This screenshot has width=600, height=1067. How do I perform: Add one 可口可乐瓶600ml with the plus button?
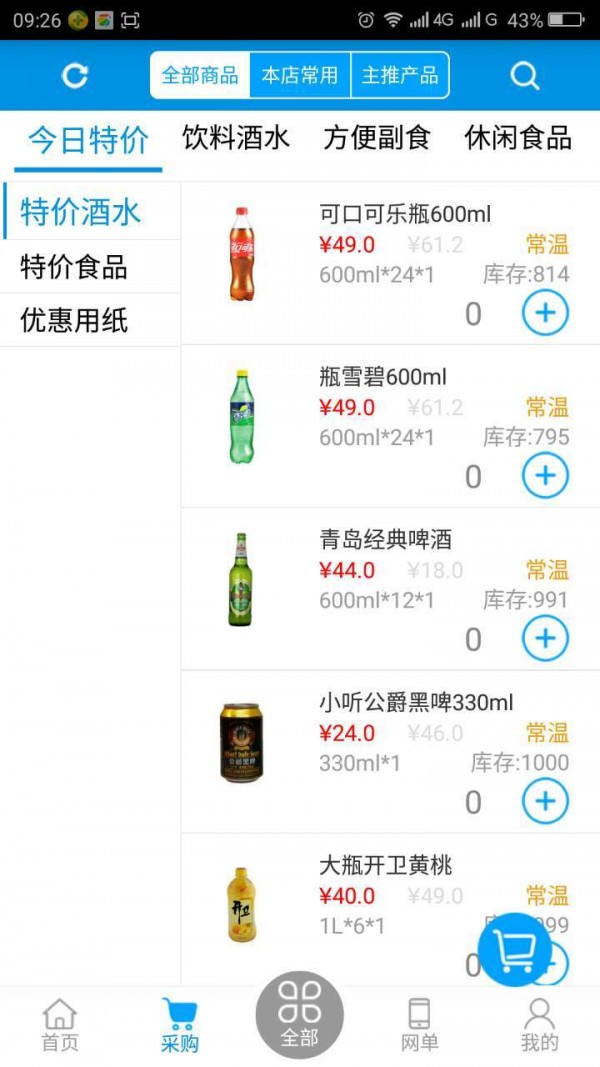coord(545,313)
